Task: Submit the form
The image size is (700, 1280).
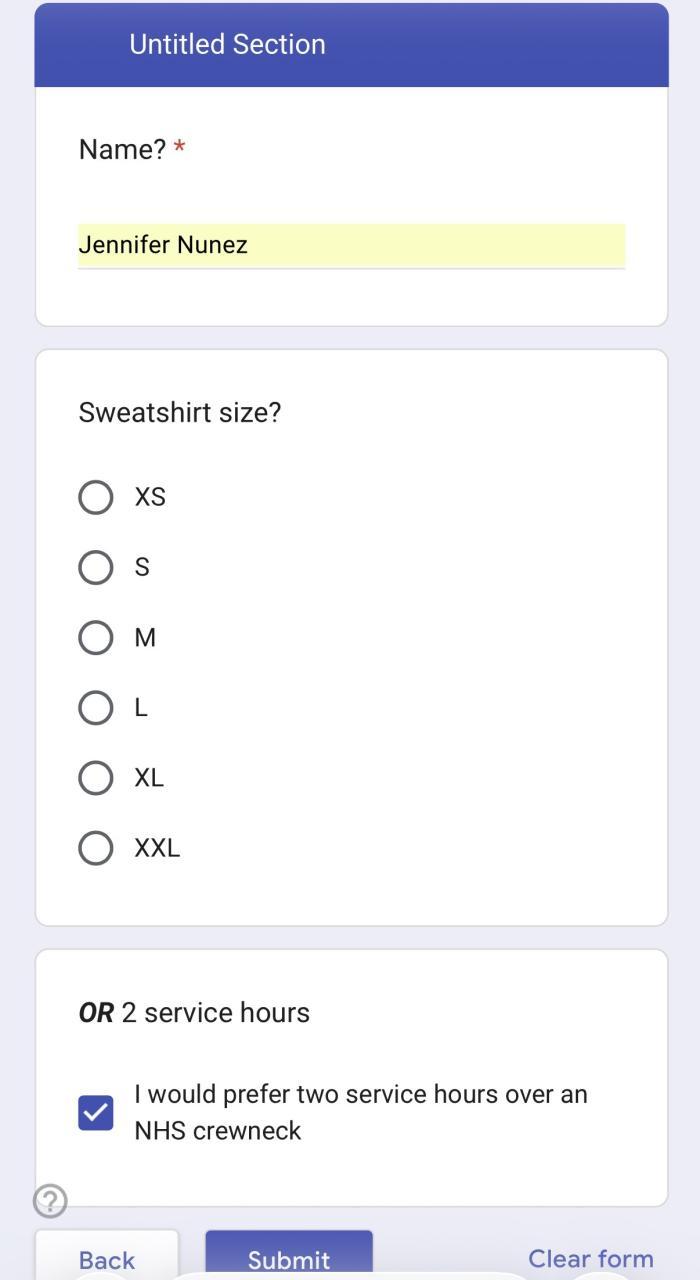Action: pos(289,1258)
